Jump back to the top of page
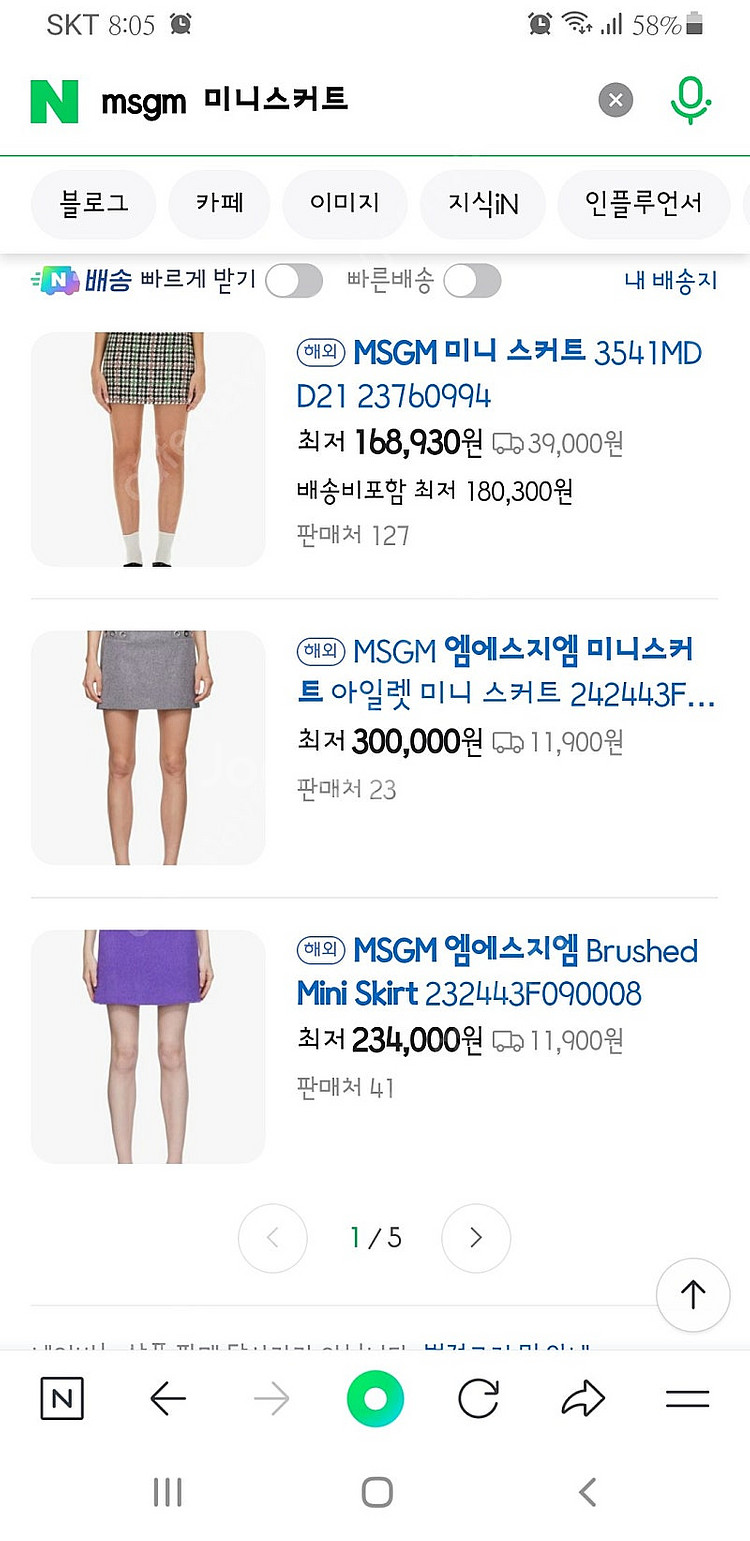The width and height of the screenshot is (750, 1541). click(693, 1294)
